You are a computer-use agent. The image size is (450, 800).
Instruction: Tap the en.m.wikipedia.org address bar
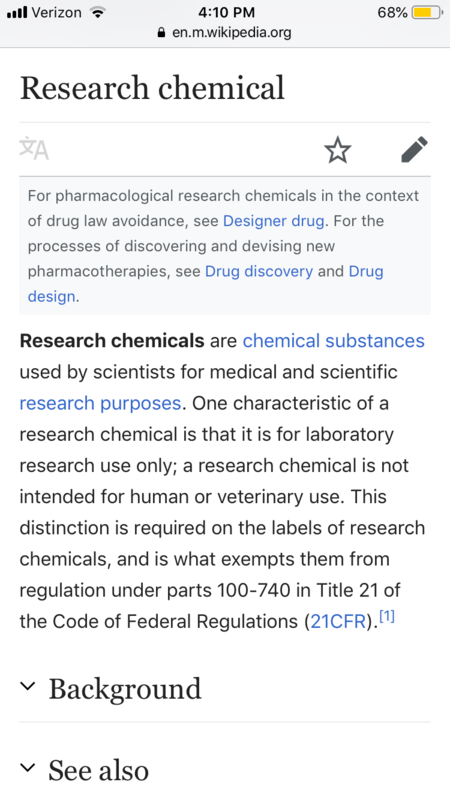coord(225,33)
